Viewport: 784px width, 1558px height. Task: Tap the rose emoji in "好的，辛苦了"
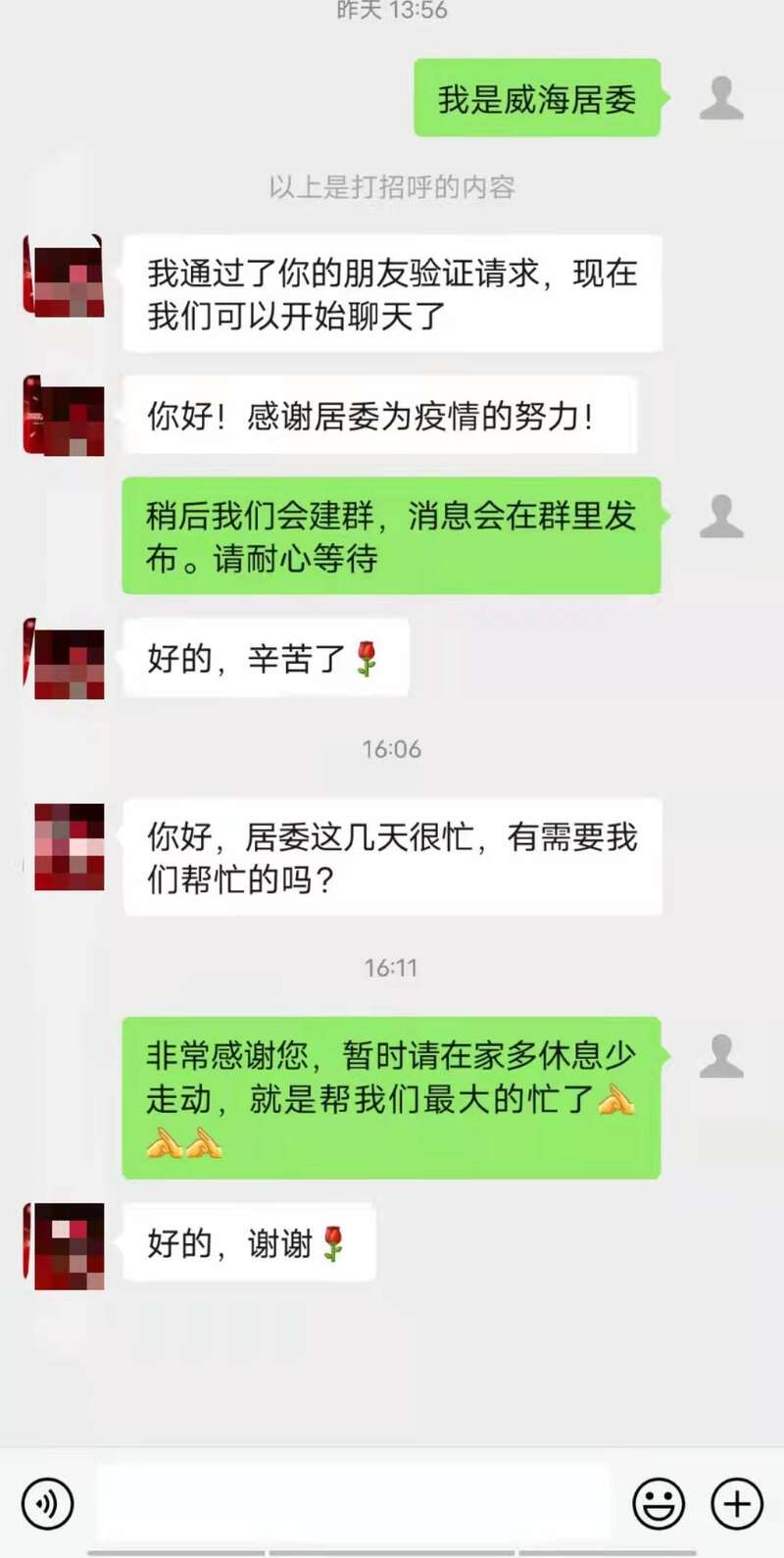click(367, 658)
